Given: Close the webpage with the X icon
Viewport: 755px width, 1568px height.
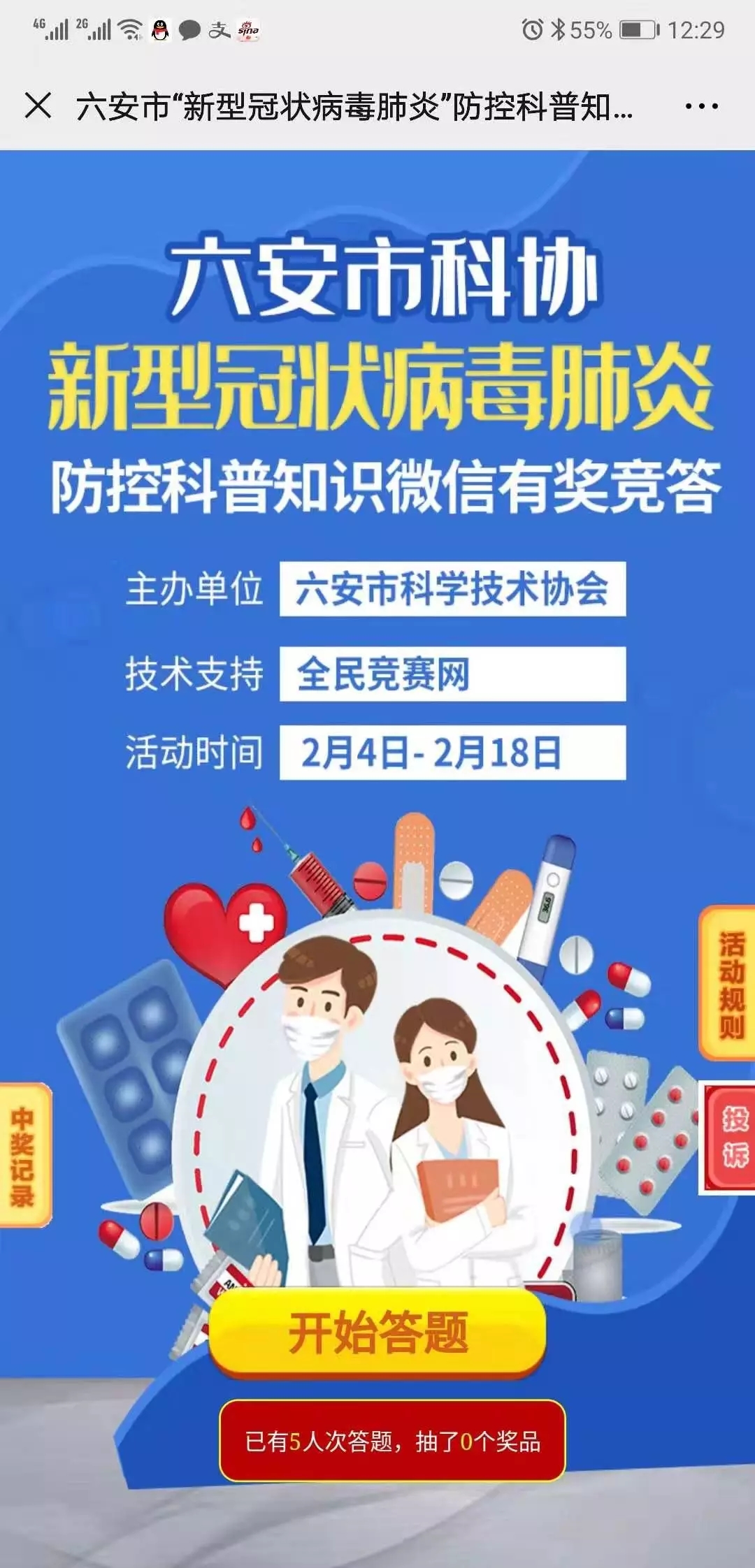Looking at the screenshot, I should click(38, 106).
